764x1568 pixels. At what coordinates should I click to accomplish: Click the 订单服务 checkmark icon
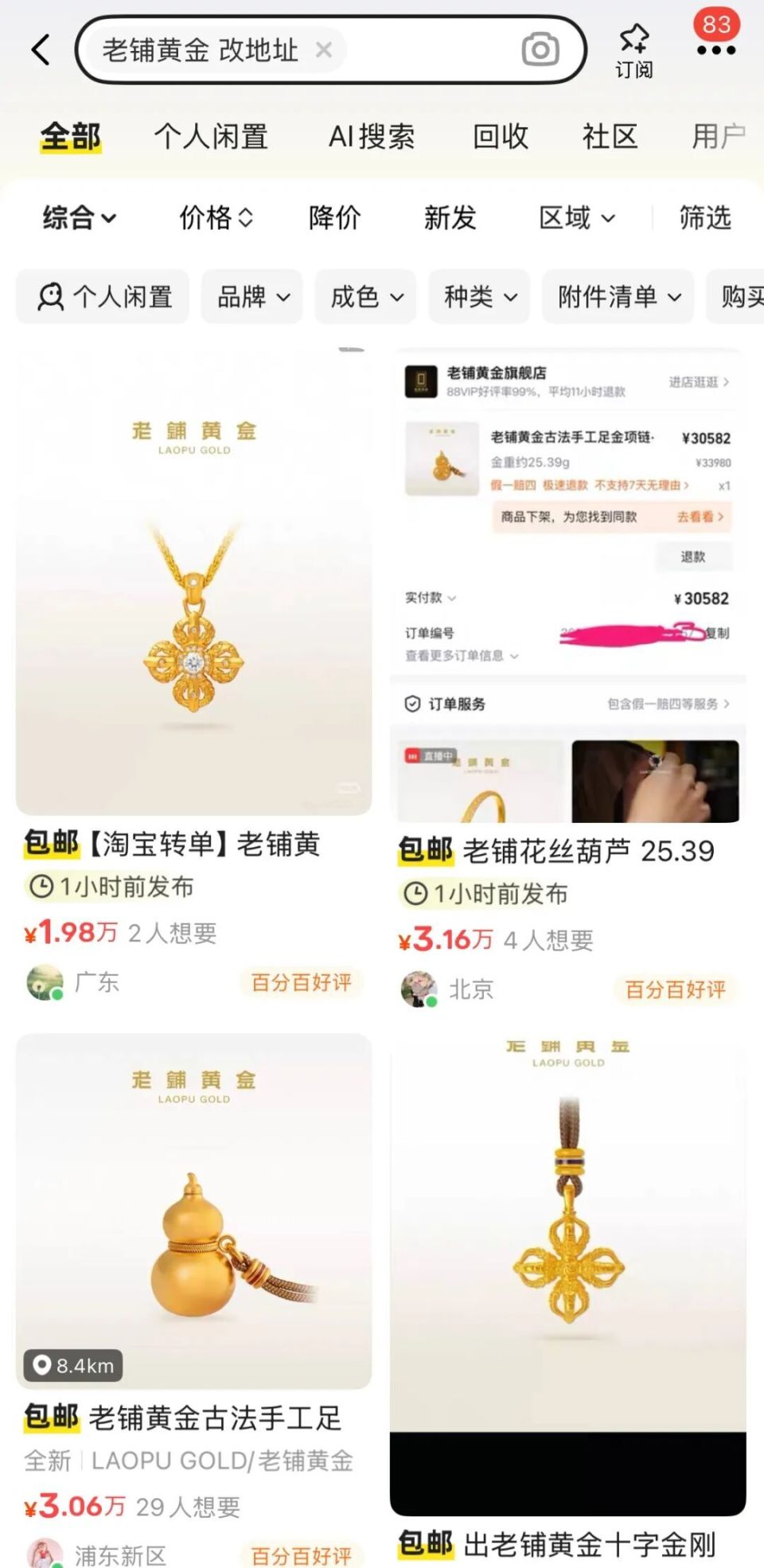coord(411,704)
